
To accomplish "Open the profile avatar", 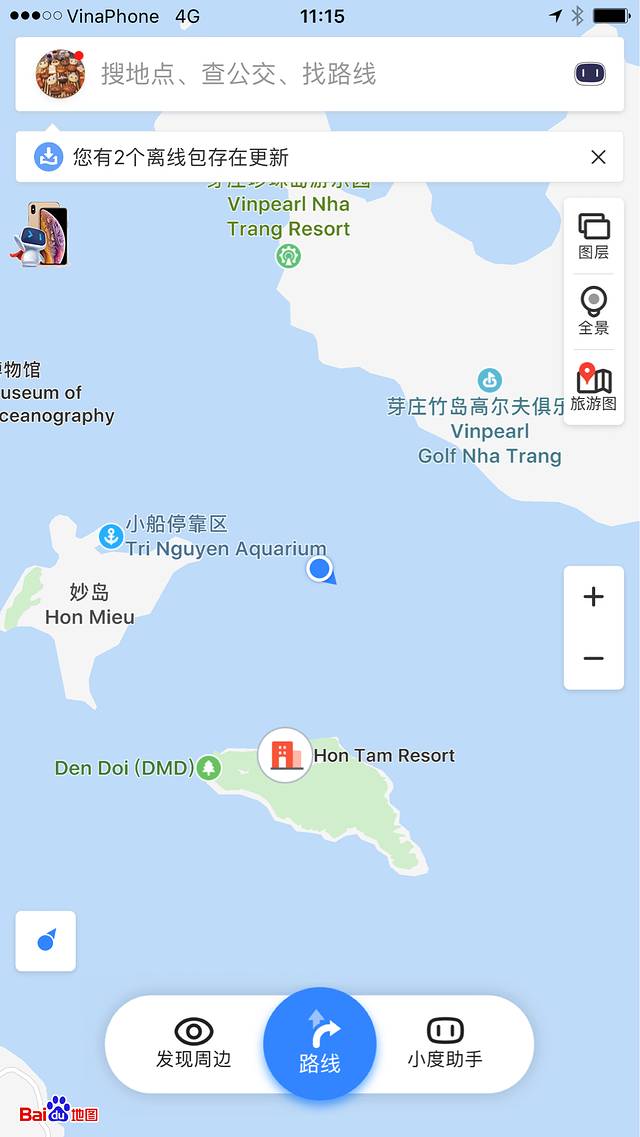I will (x=59, y=73).
